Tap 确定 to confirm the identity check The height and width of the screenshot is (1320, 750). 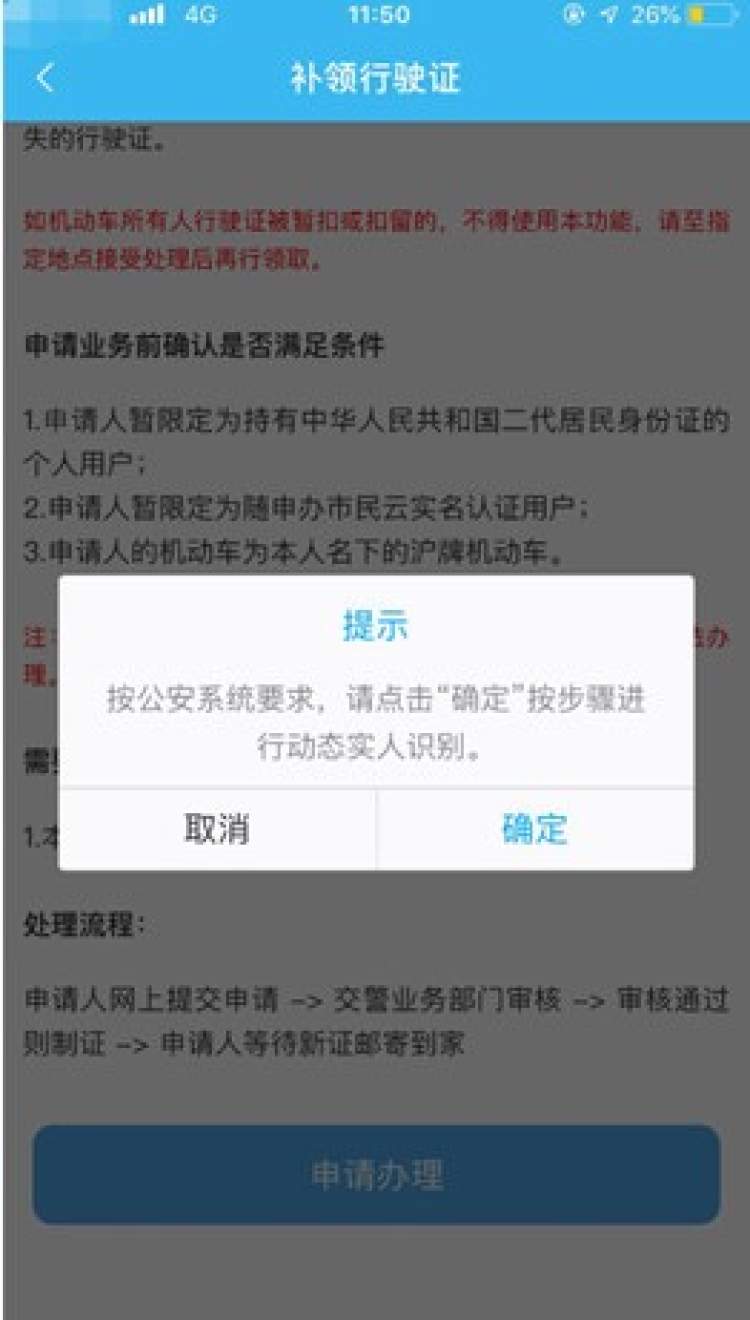pos(534,829)
